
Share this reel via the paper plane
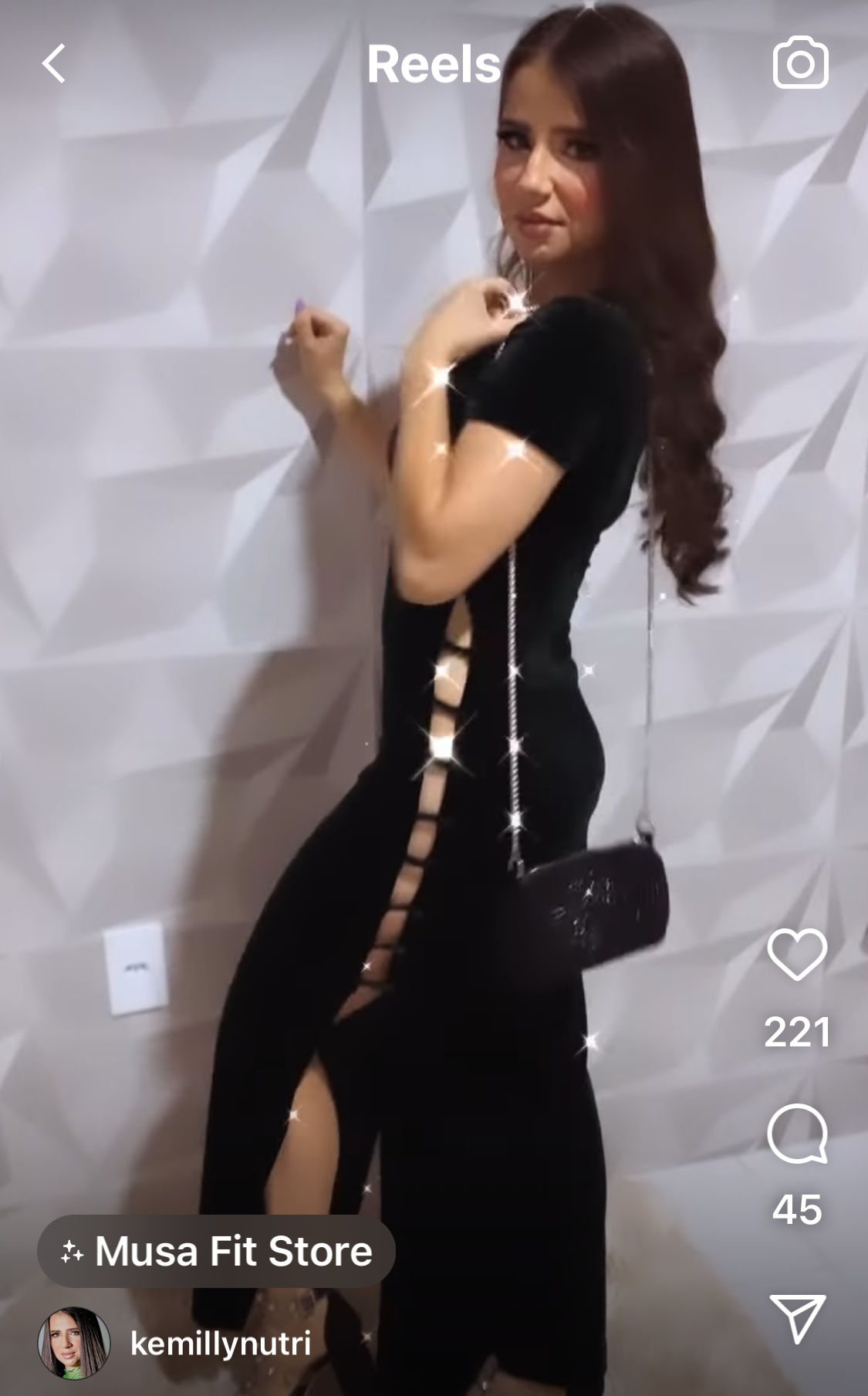point(798,1317)
